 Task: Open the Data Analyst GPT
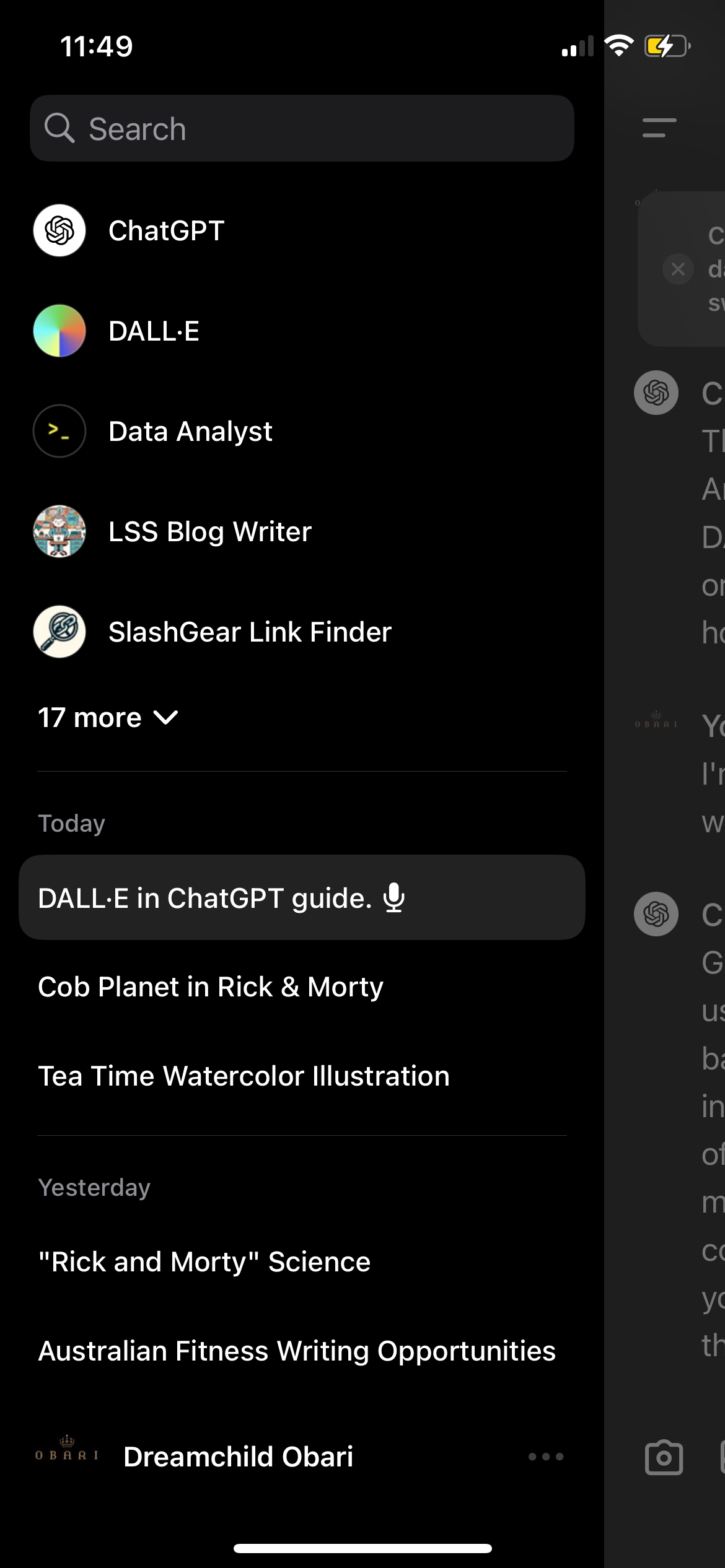pyautogui.click(x=190, y=432)
